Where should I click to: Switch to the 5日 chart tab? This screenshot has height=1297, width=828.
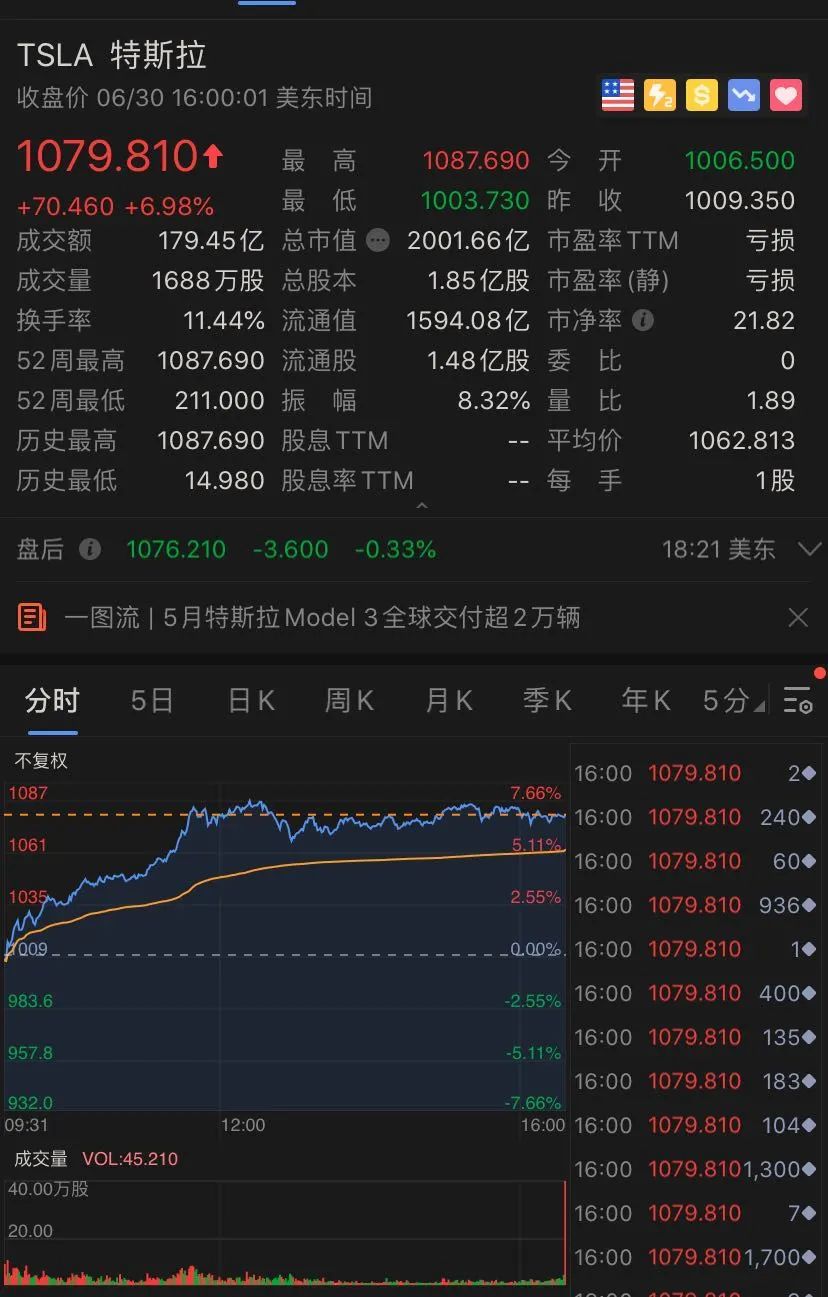point(152,701)
